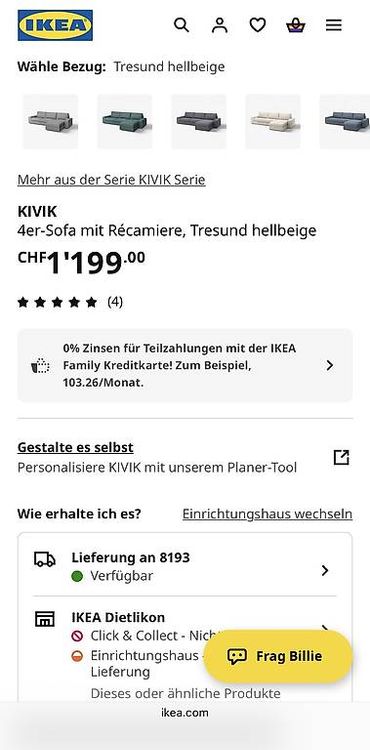This screenshot has height=750, width=370.
Task: Open the search icon in the header
Action: (x=181, y=25)
